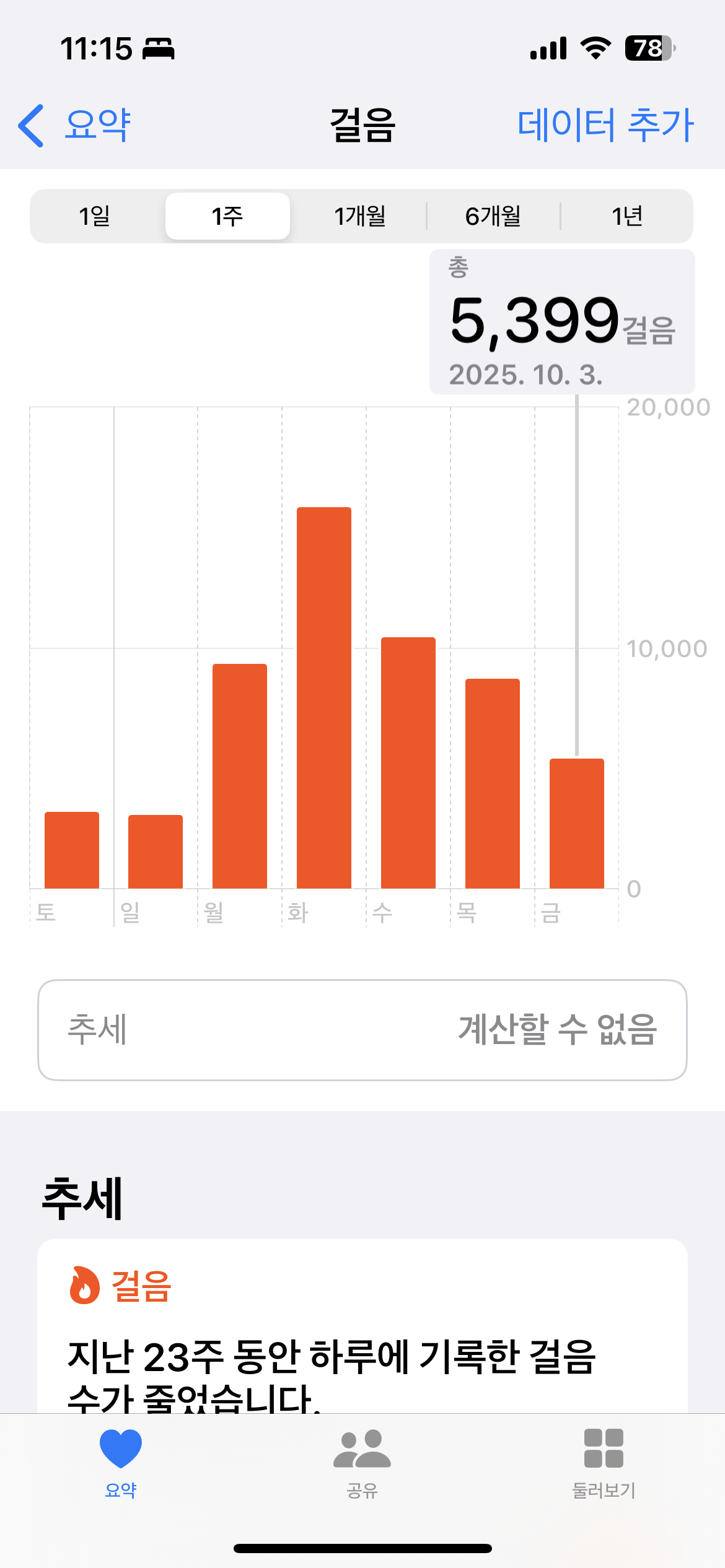Switch to the 1개월 range
The width and height of the screenshot is (725, 1568).
360,216
